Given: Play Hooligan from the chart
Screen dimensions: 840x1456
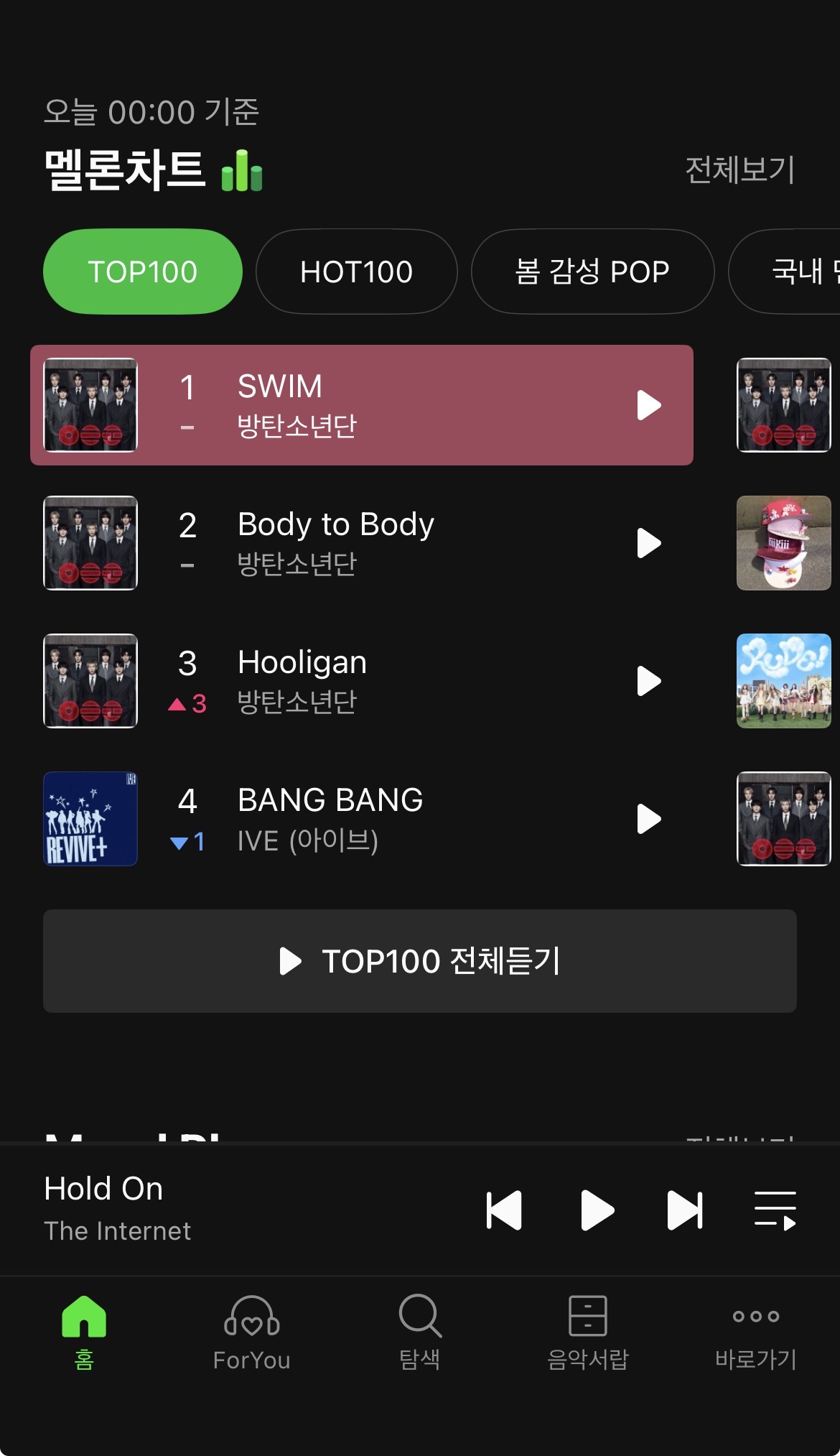Looking at the screenshot, I should click(x=648, y=681).
